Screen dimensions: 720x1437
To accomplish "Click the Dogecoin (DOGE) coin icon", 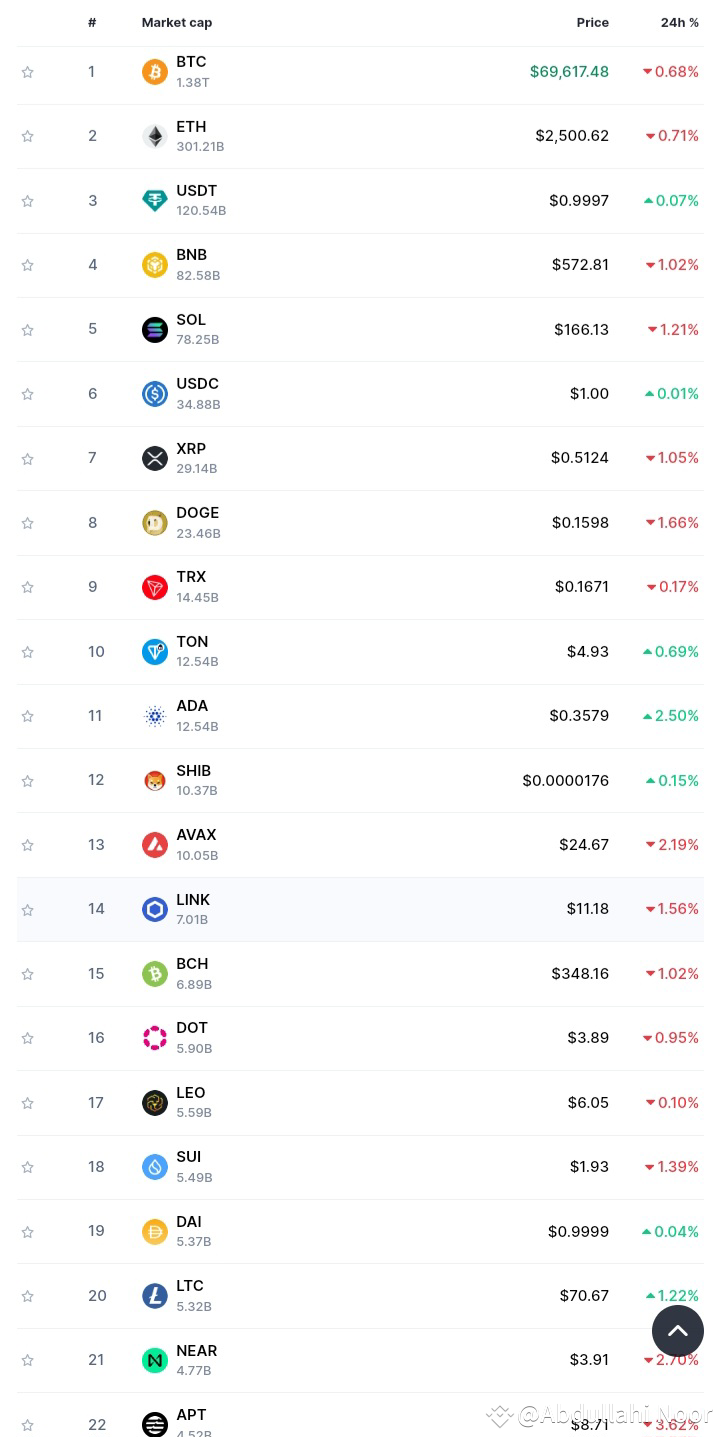I will point(154,522).
